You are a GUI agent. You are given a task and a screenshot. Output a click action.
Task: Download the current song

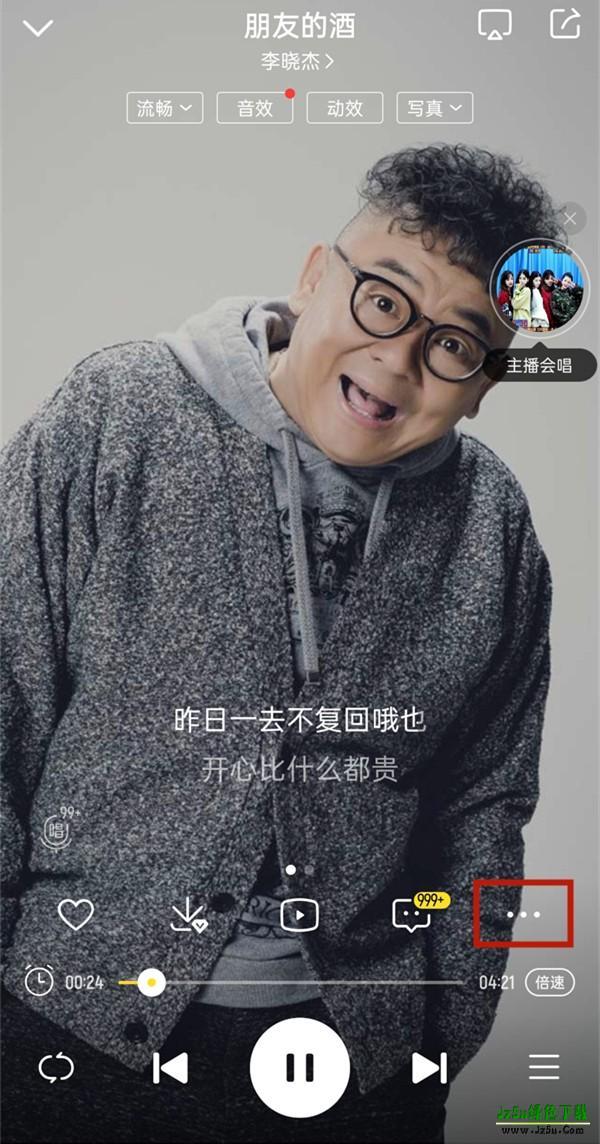pos(187,914)
